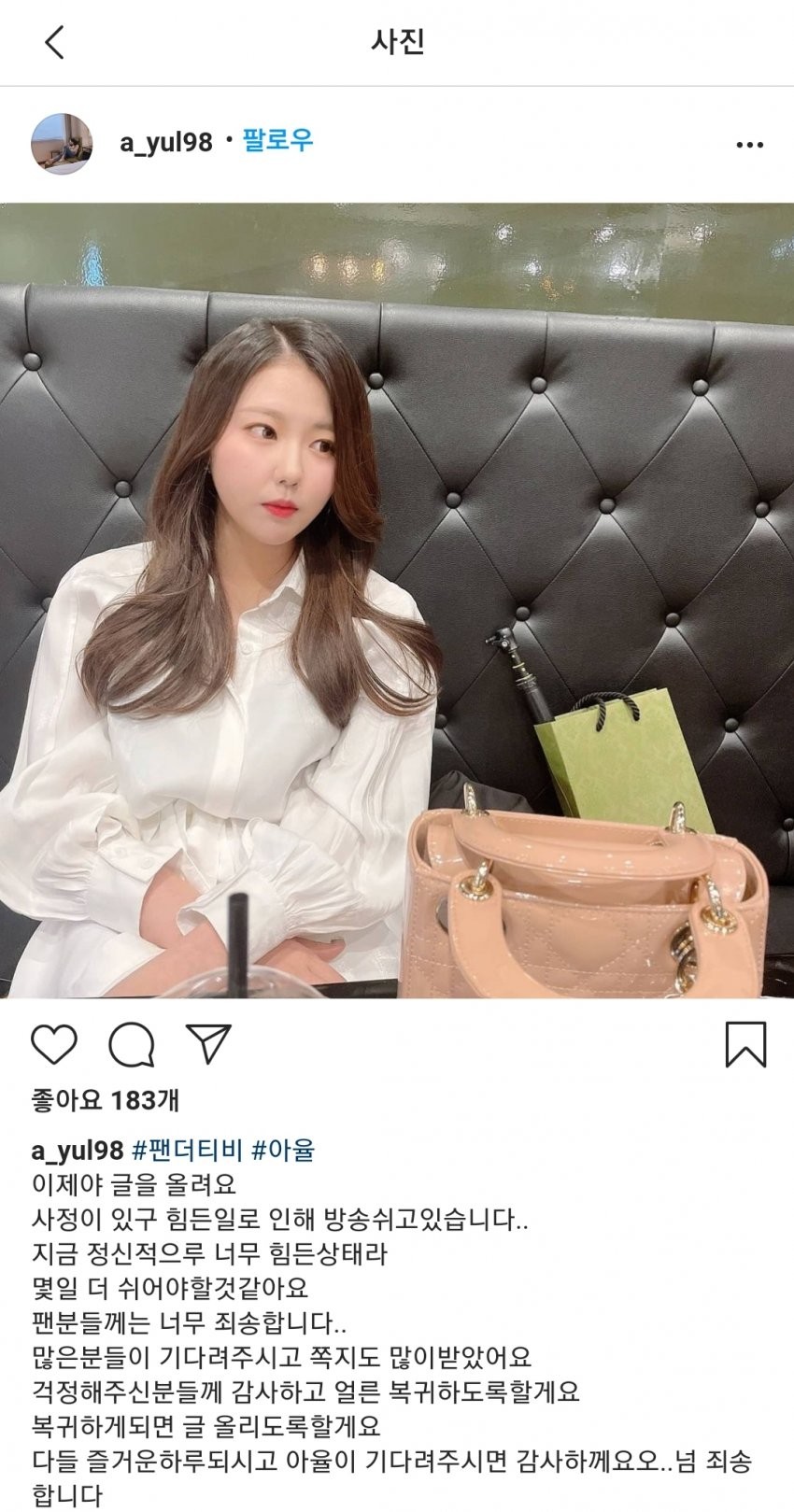Like this post with the heart icon

click(54, 1044)
